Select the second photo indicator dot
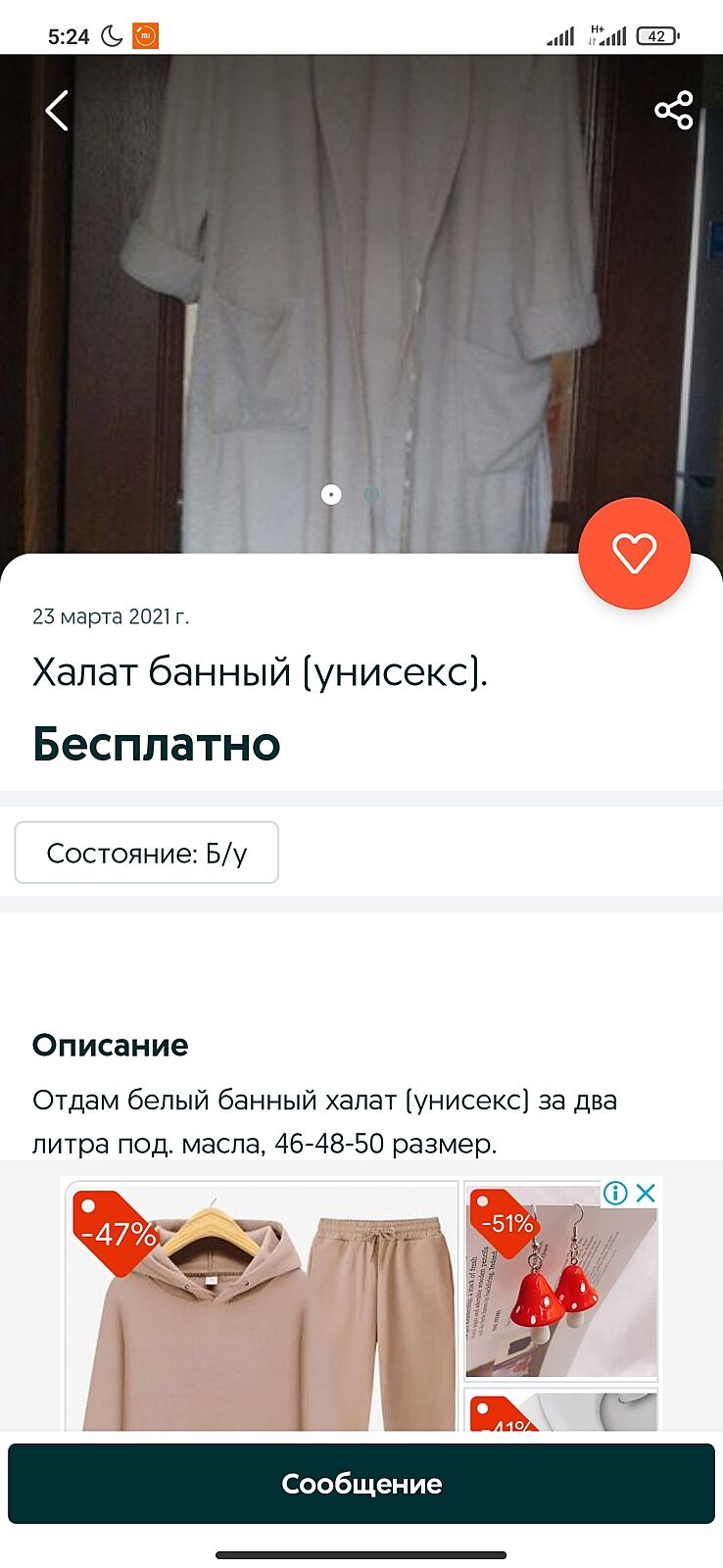This screenshot has width=723, height=1568. 371,495
